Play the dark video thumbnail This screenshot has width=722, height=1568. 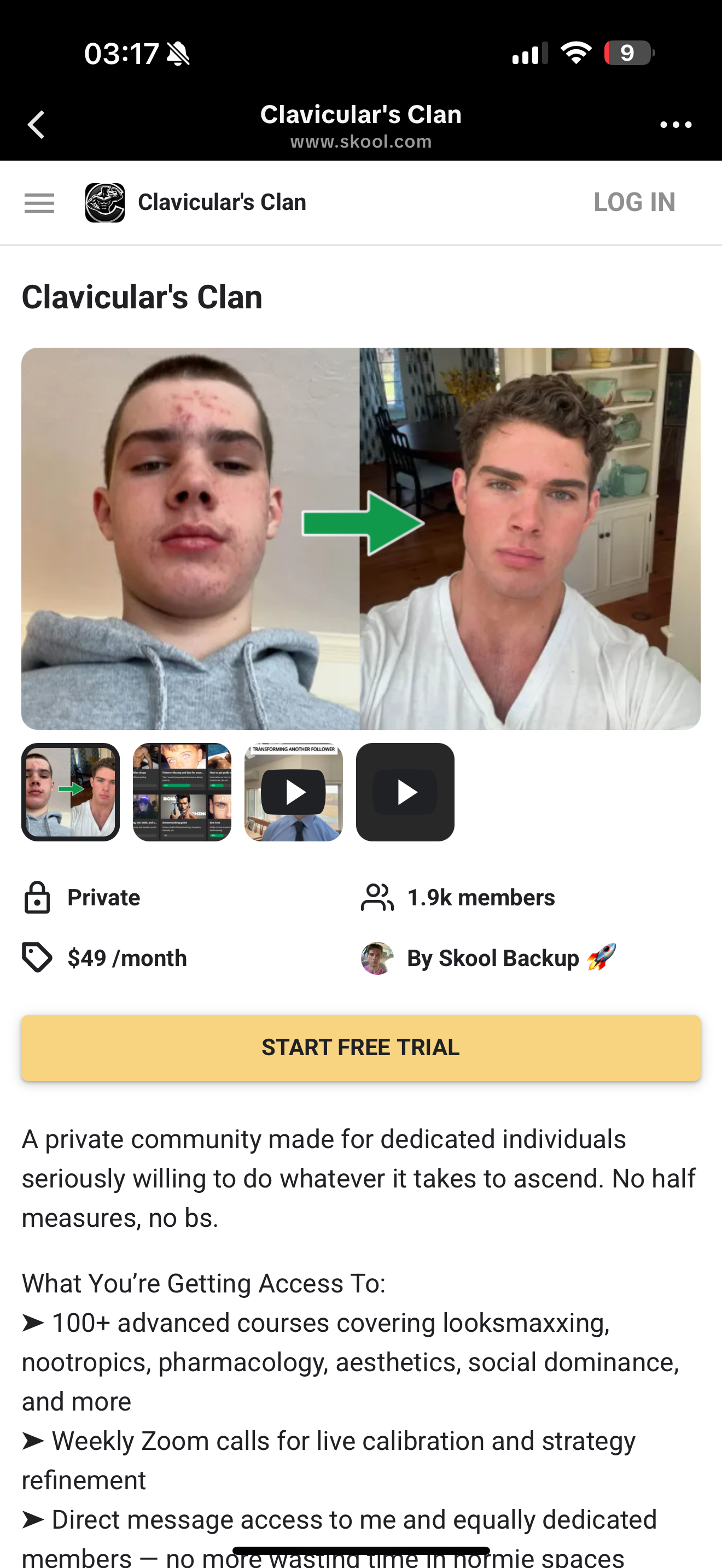coord(405,792)
